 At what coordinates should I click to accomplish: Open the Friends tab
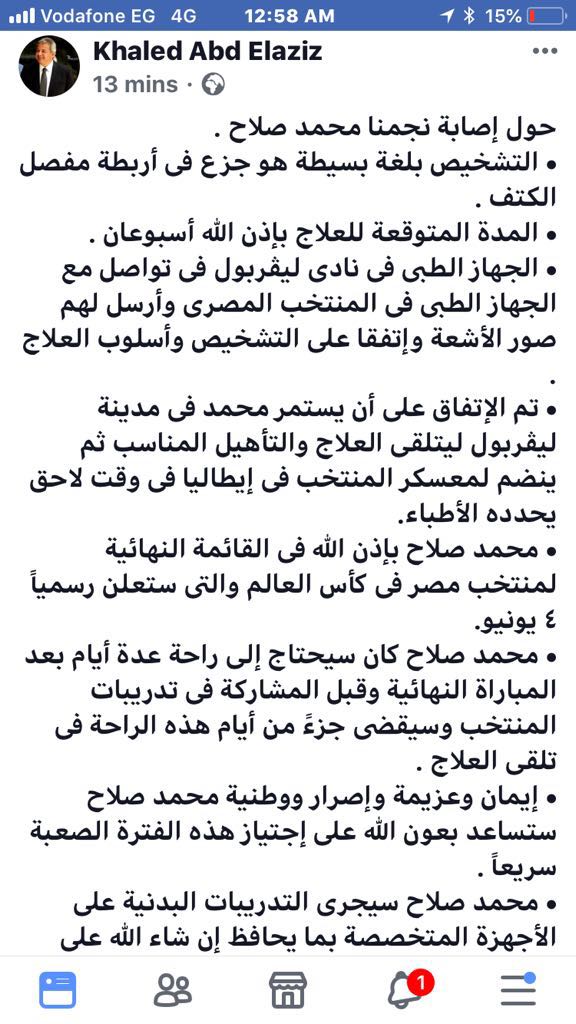pos(172,989)
